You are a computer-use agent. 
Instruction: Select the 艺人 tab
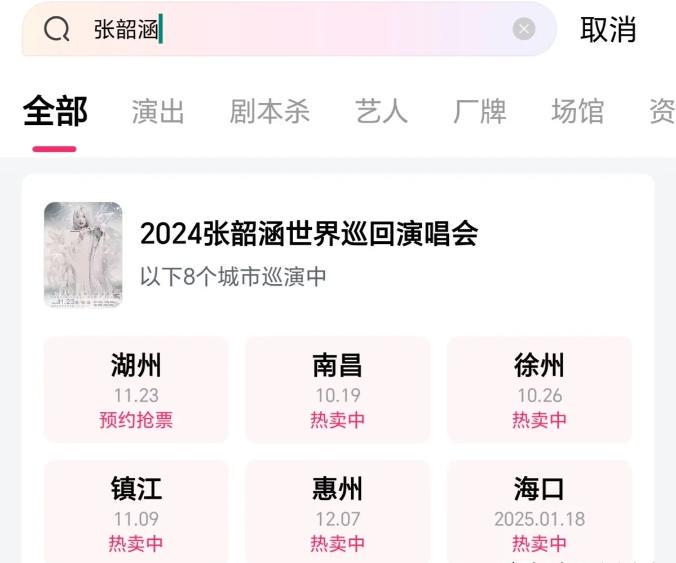click(x=381, y=112)
